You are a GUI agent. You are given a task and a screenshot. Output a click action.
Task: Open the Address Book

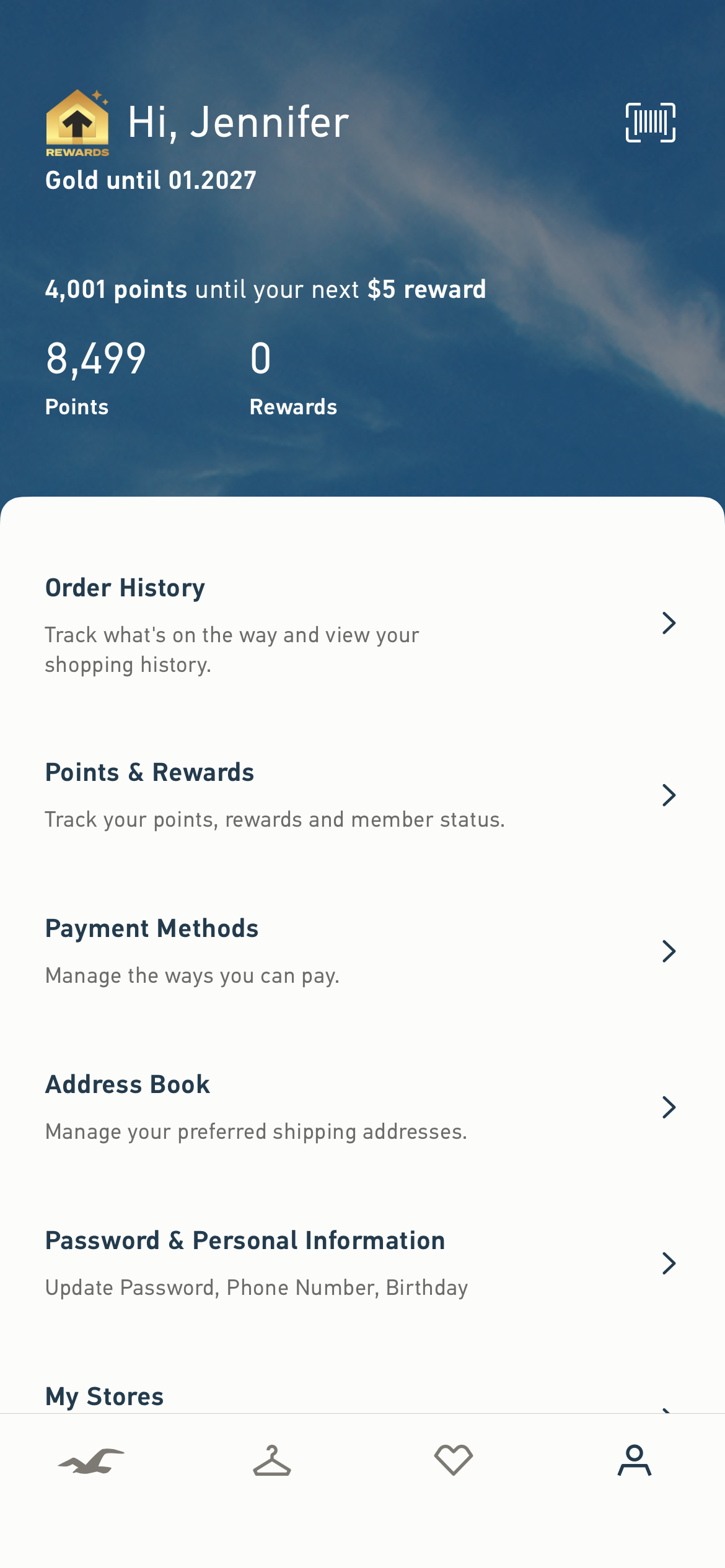pos(362,1107)
